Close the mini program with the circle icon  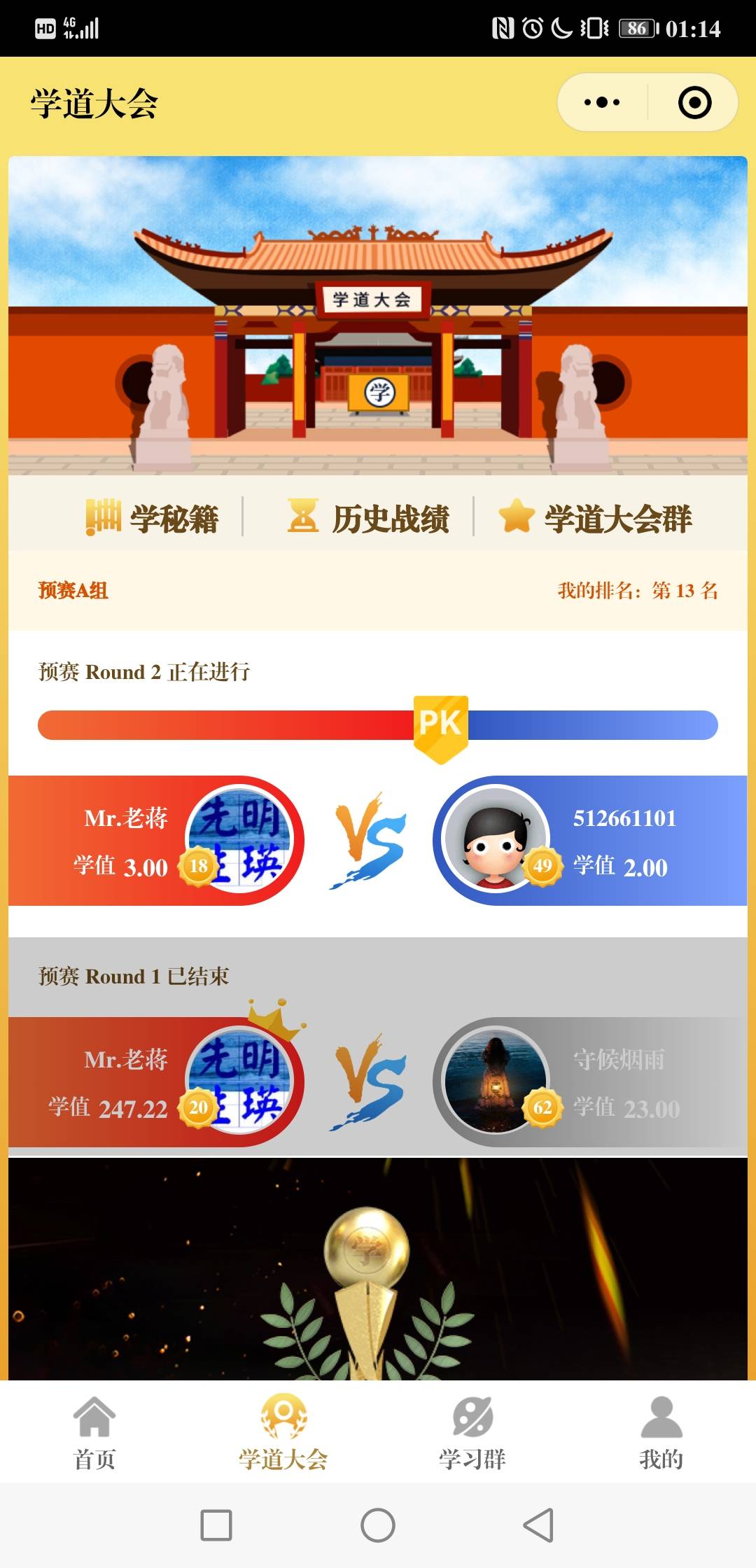(x=694, y=103)
